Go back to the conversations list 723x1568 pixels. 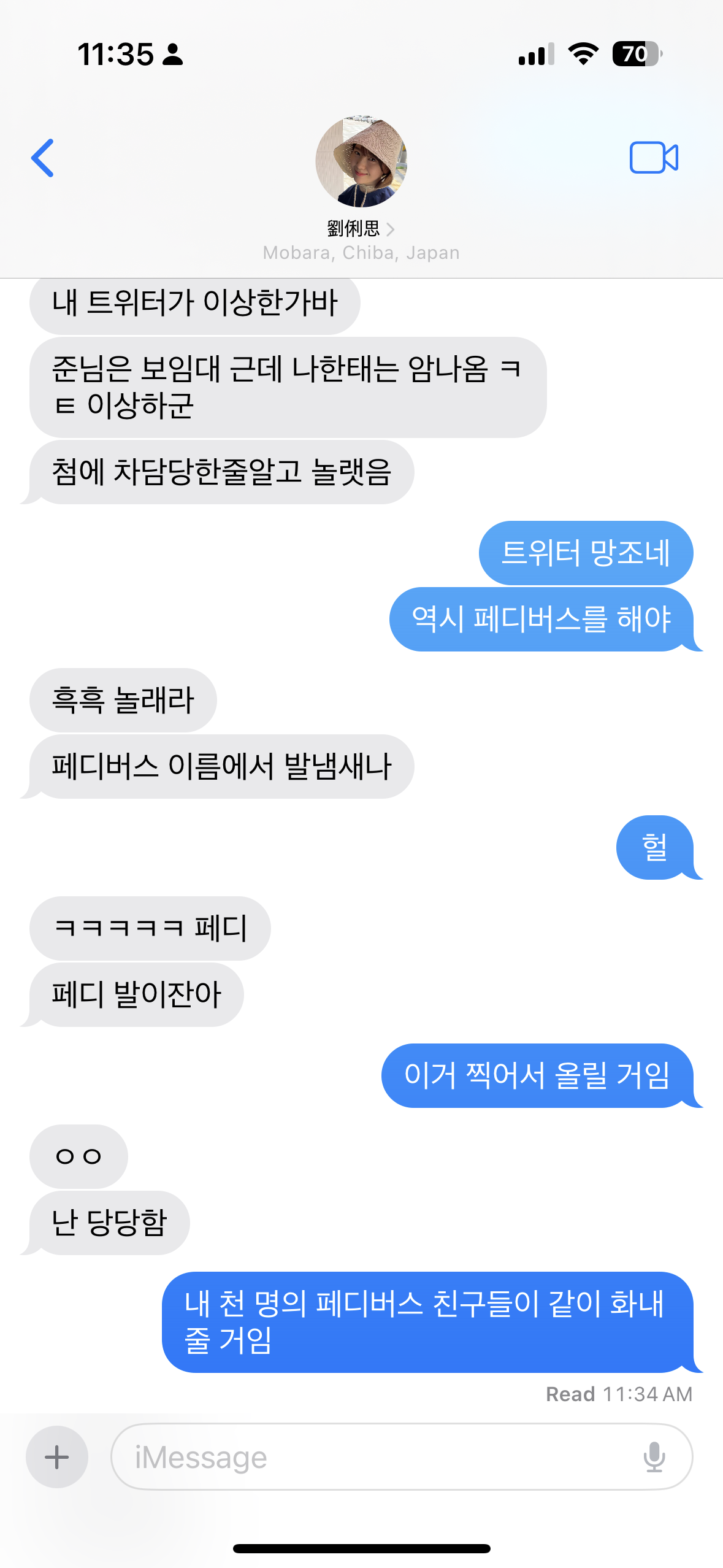tap(42, 158)
